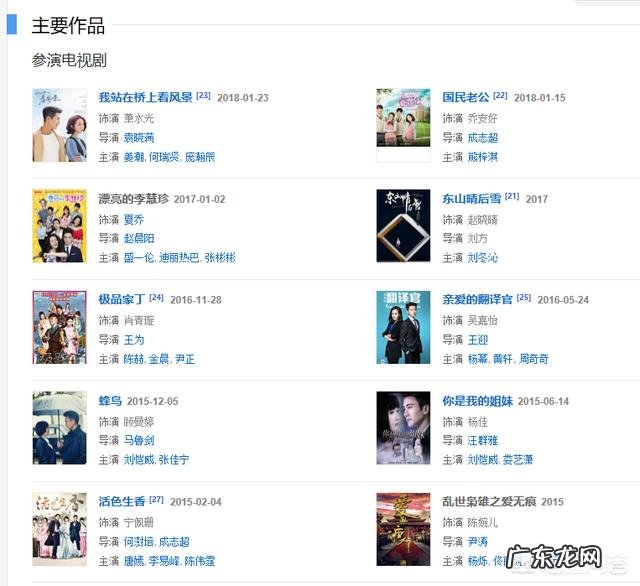Open actor 刘冬沁's link
640x586 pixels.
(482, 257)
